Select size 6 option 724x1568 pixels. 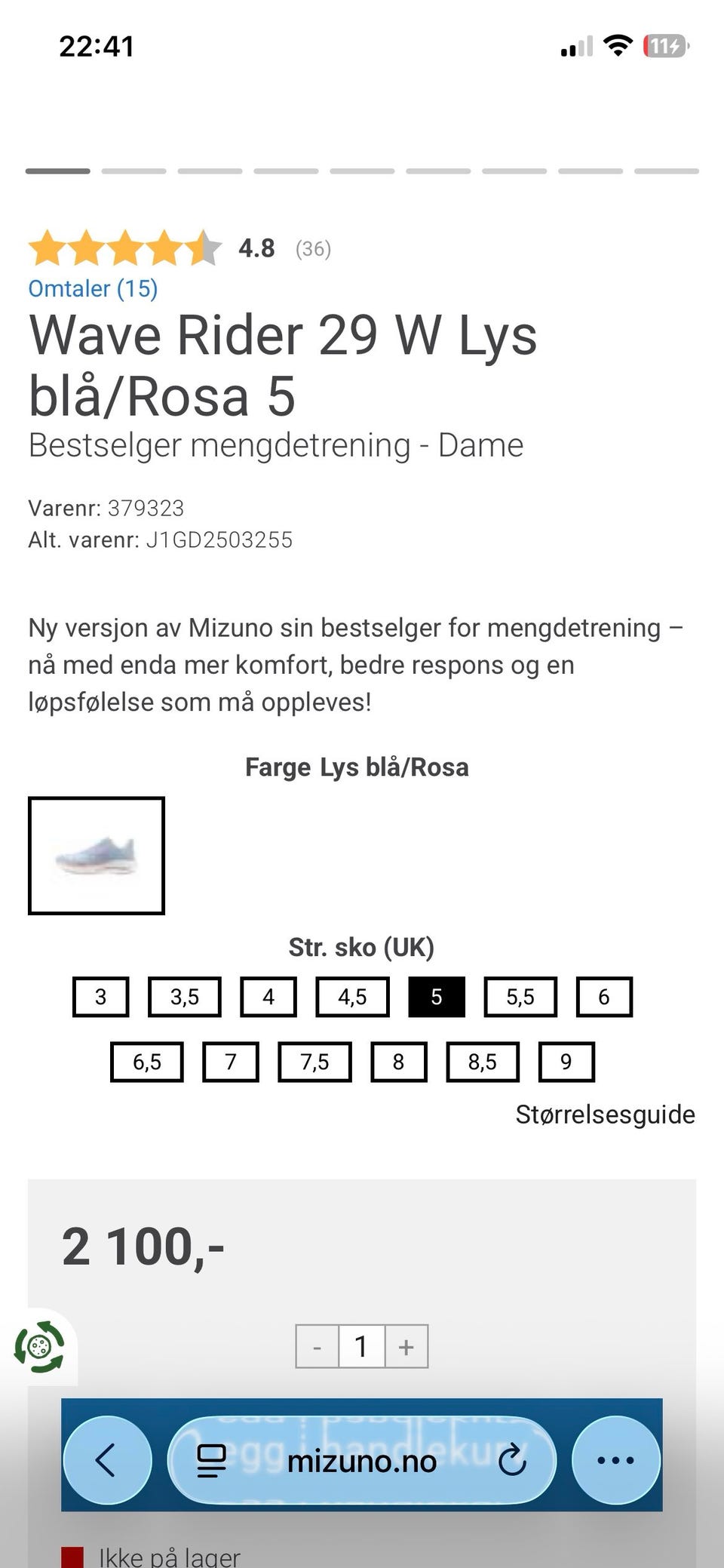click(603, 996)
